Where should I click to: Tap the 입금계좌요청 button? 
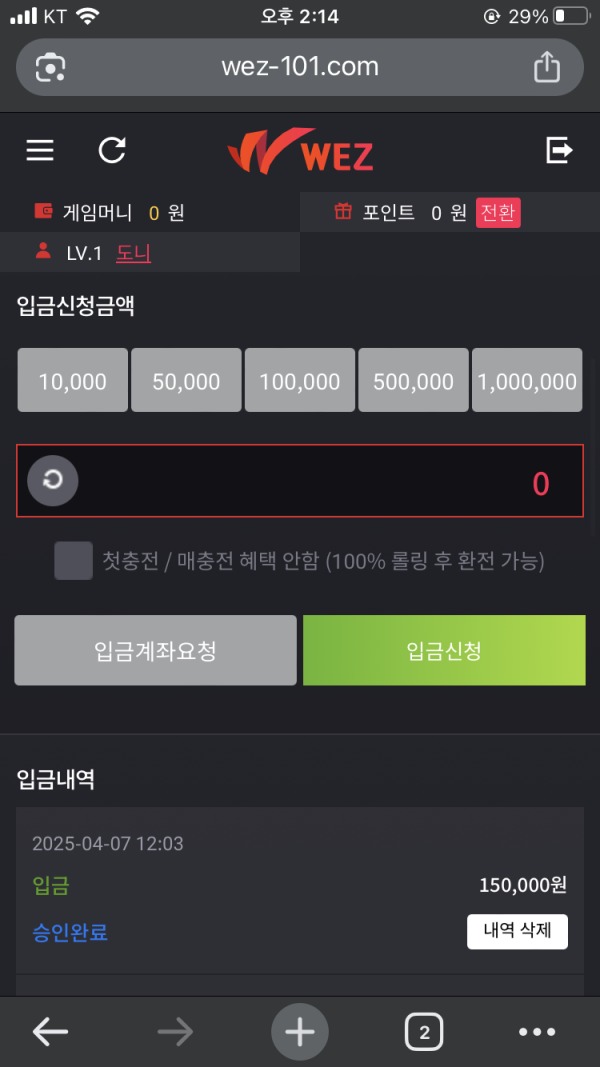(x=155, y=651)
